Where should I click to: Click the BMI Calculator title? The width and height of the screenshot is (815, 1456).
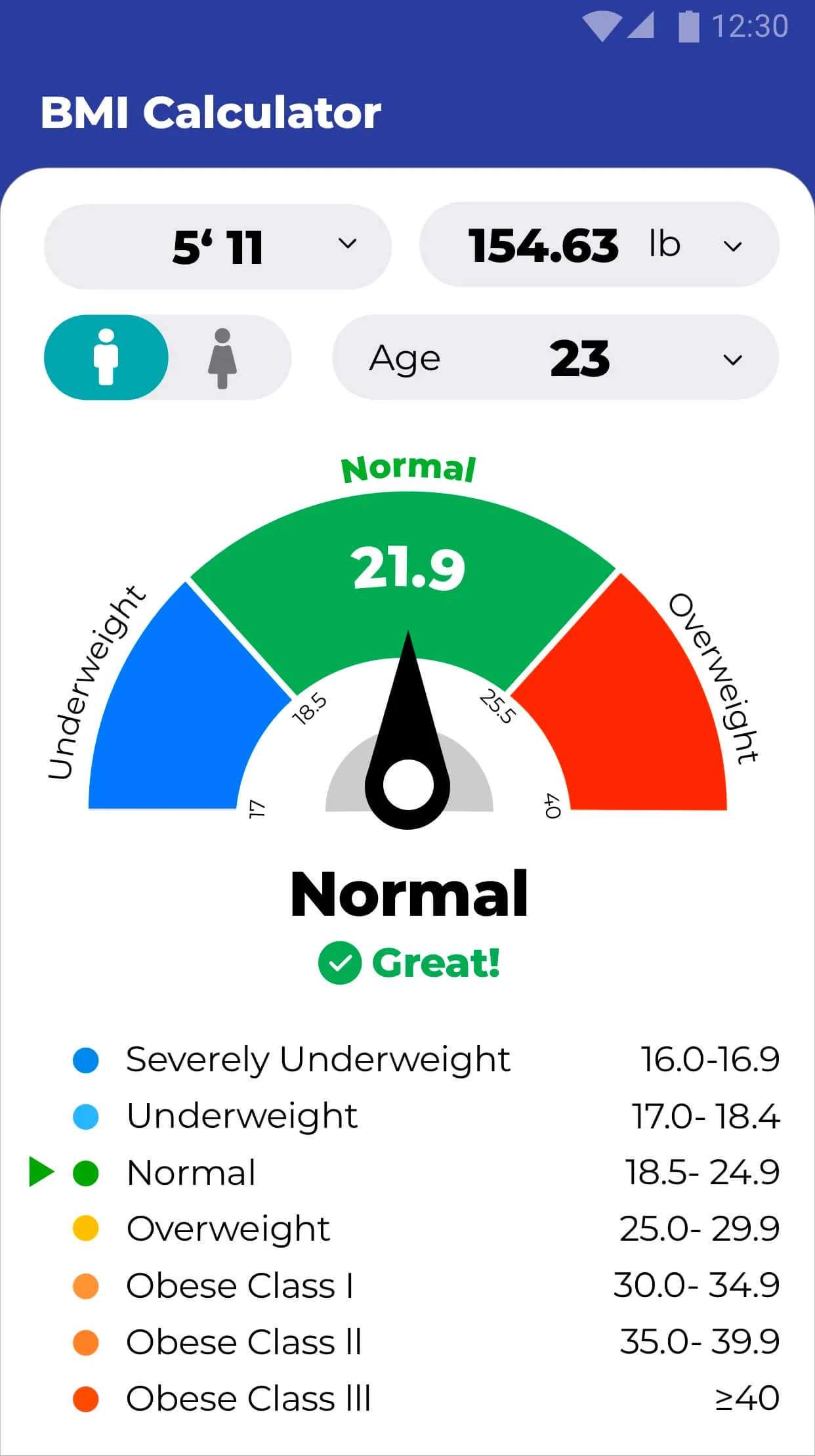tap(211, 113)
